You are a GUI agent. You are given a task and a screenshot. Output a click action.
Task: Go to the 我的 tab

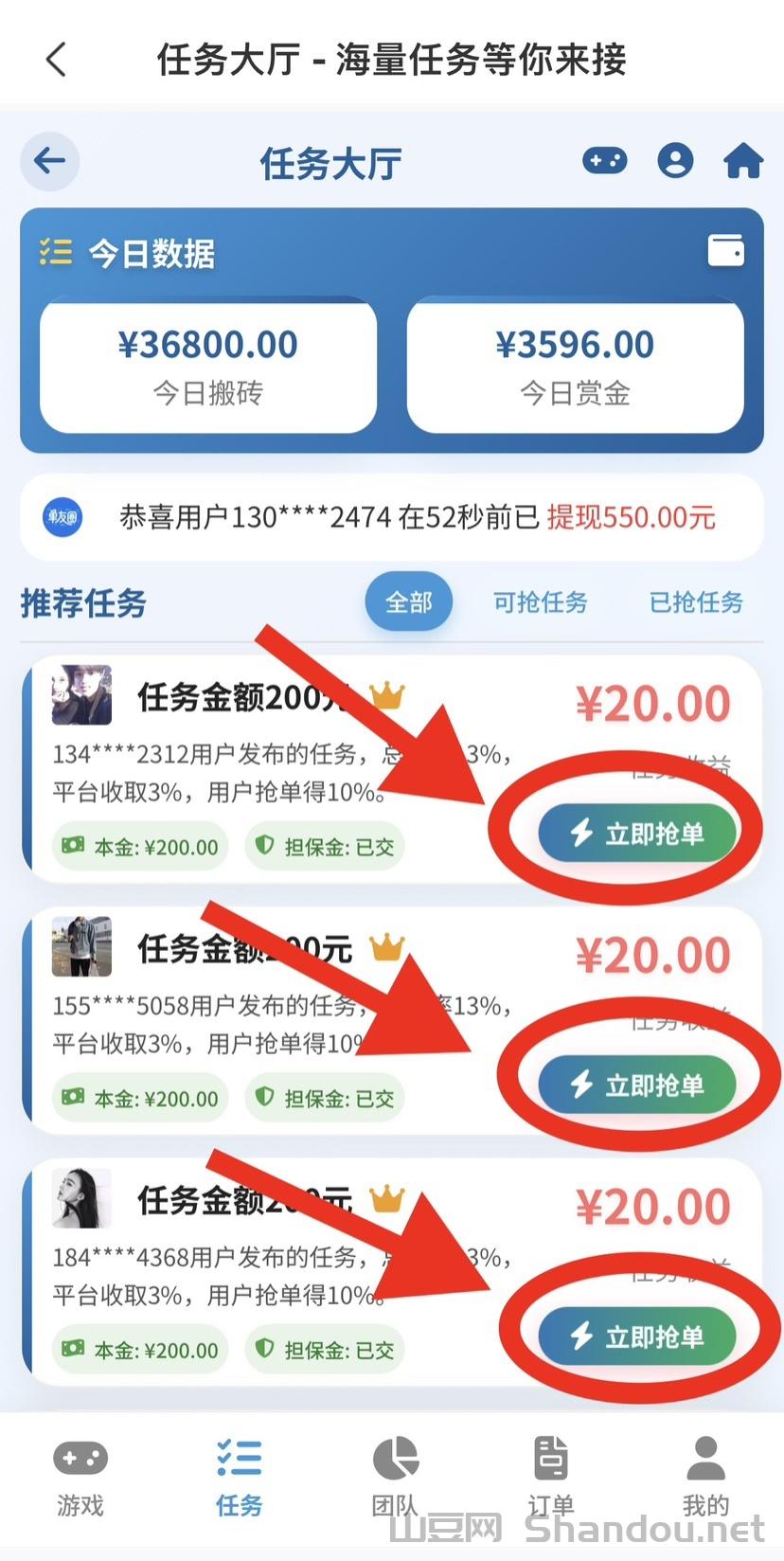click(x=705, y=1478)
